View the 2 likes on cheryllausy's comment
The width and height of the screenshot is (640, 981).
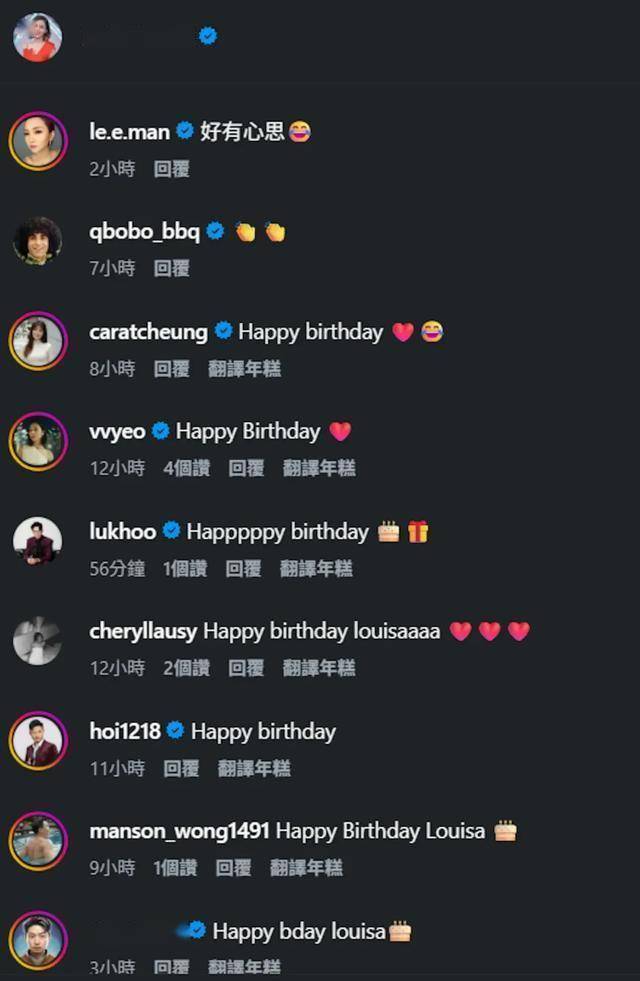click(186, 668)
